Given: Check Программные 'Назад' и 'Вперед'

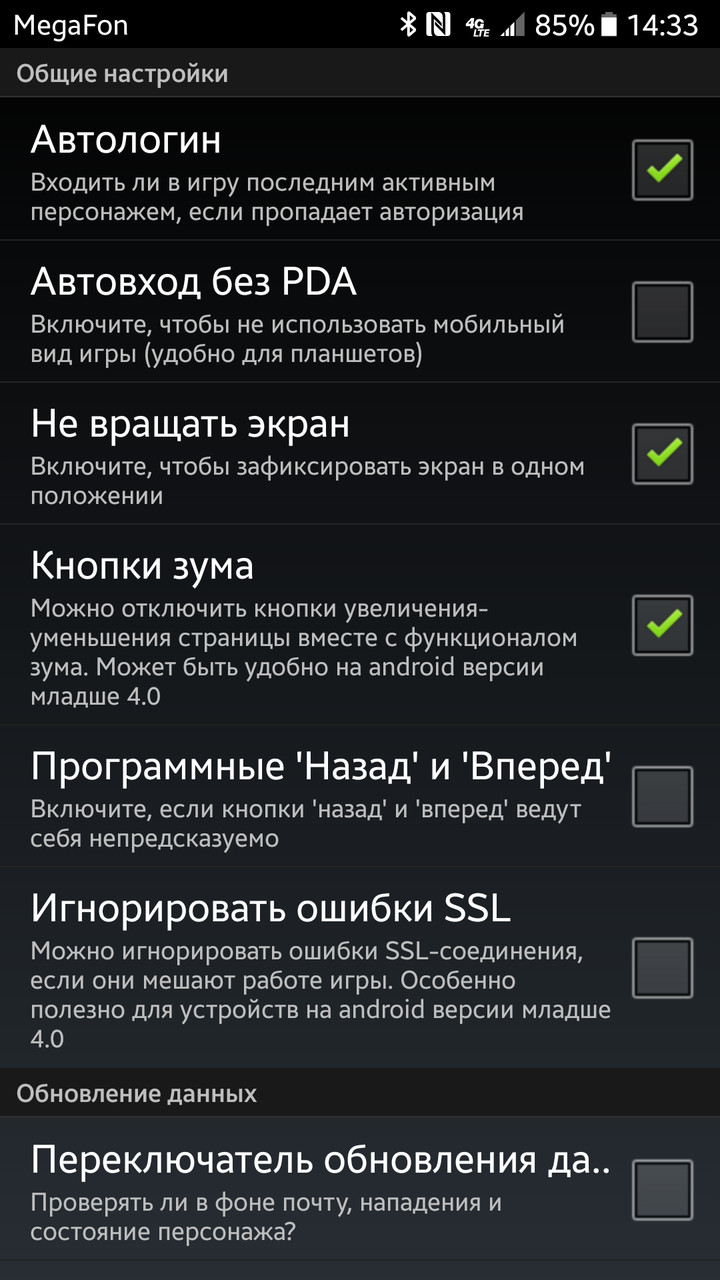Looking at the screenshot, I should pos(662,797).
